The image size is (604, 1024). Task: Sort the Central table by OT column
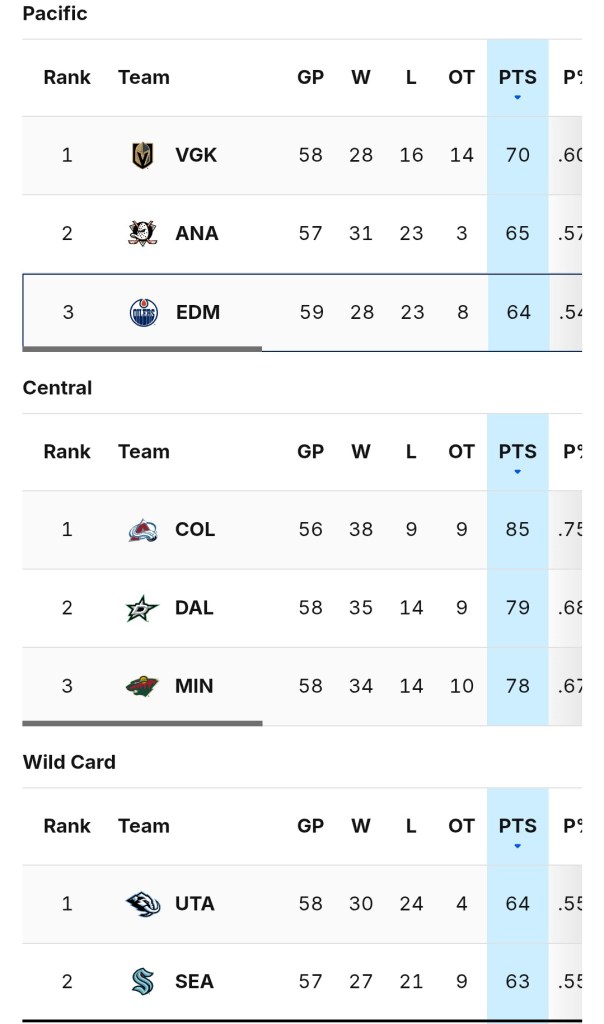[x=461, y=452]
